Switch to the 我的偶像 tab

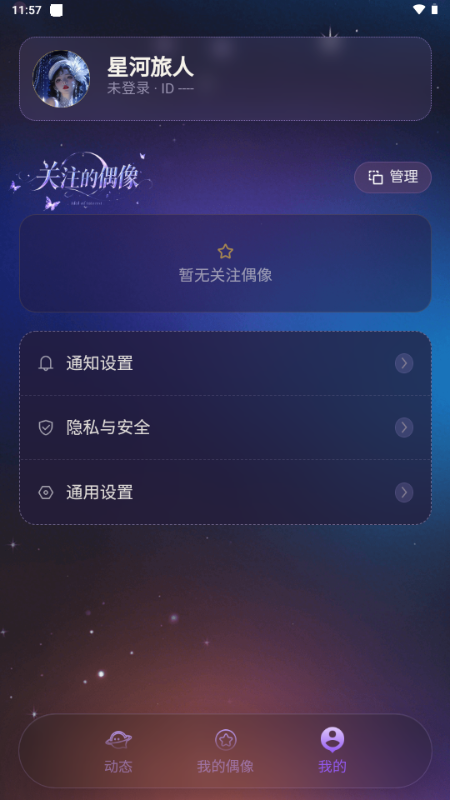[225, 751]
